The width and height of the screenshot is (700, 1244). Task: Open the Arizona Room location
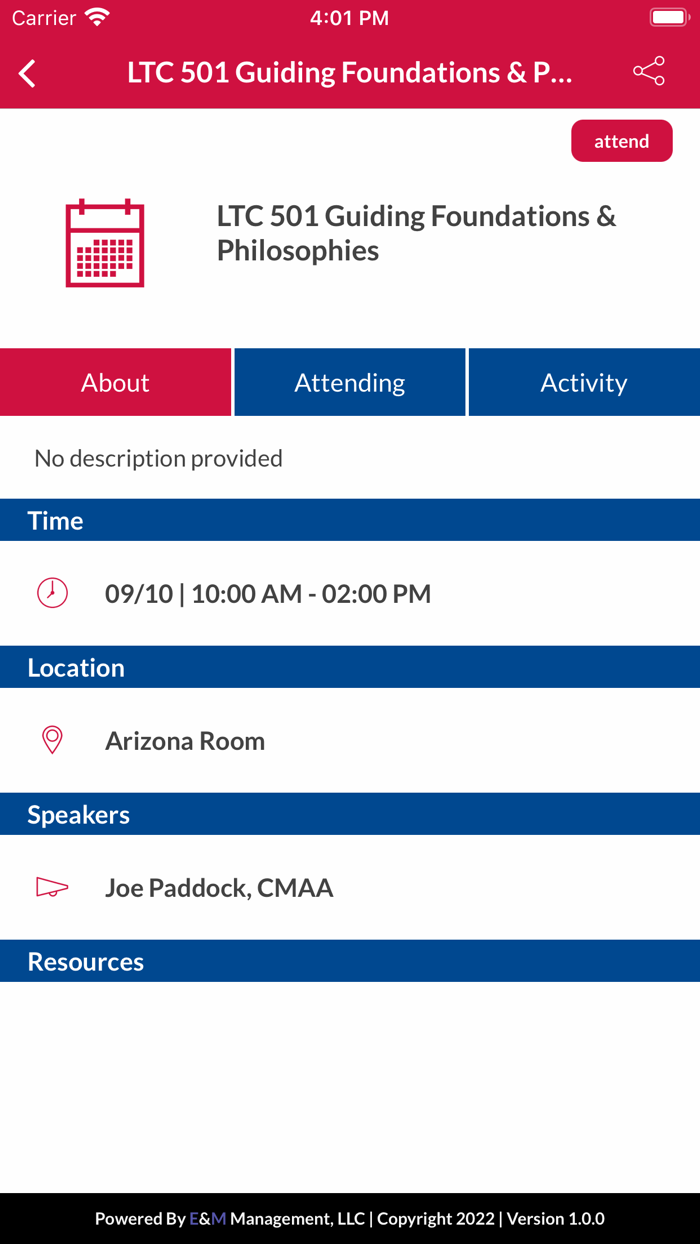coord(185,741)
